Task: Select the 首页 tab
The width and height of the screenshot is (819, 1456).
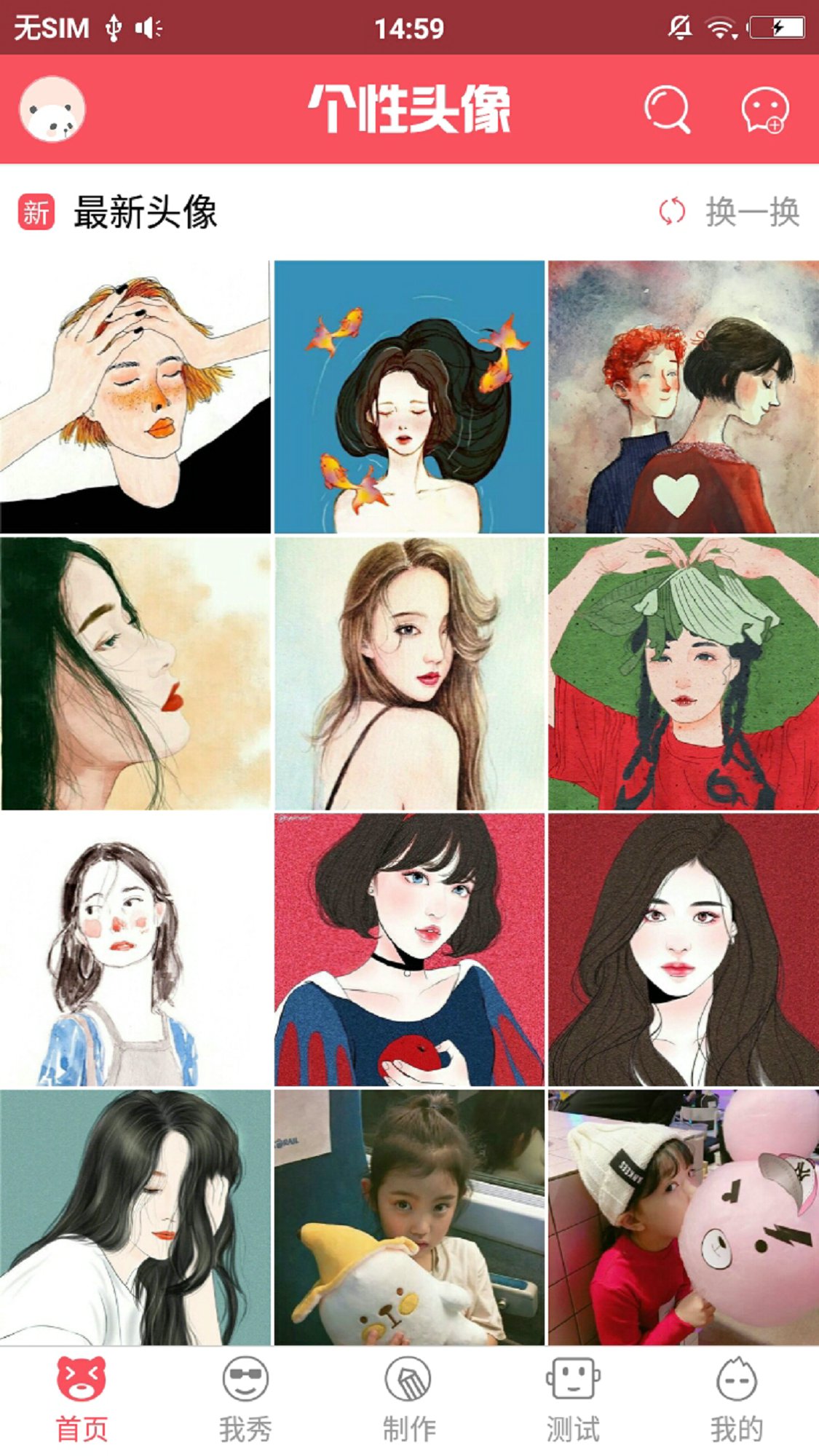Action: pyautogui.click(x=82, y=1398)
